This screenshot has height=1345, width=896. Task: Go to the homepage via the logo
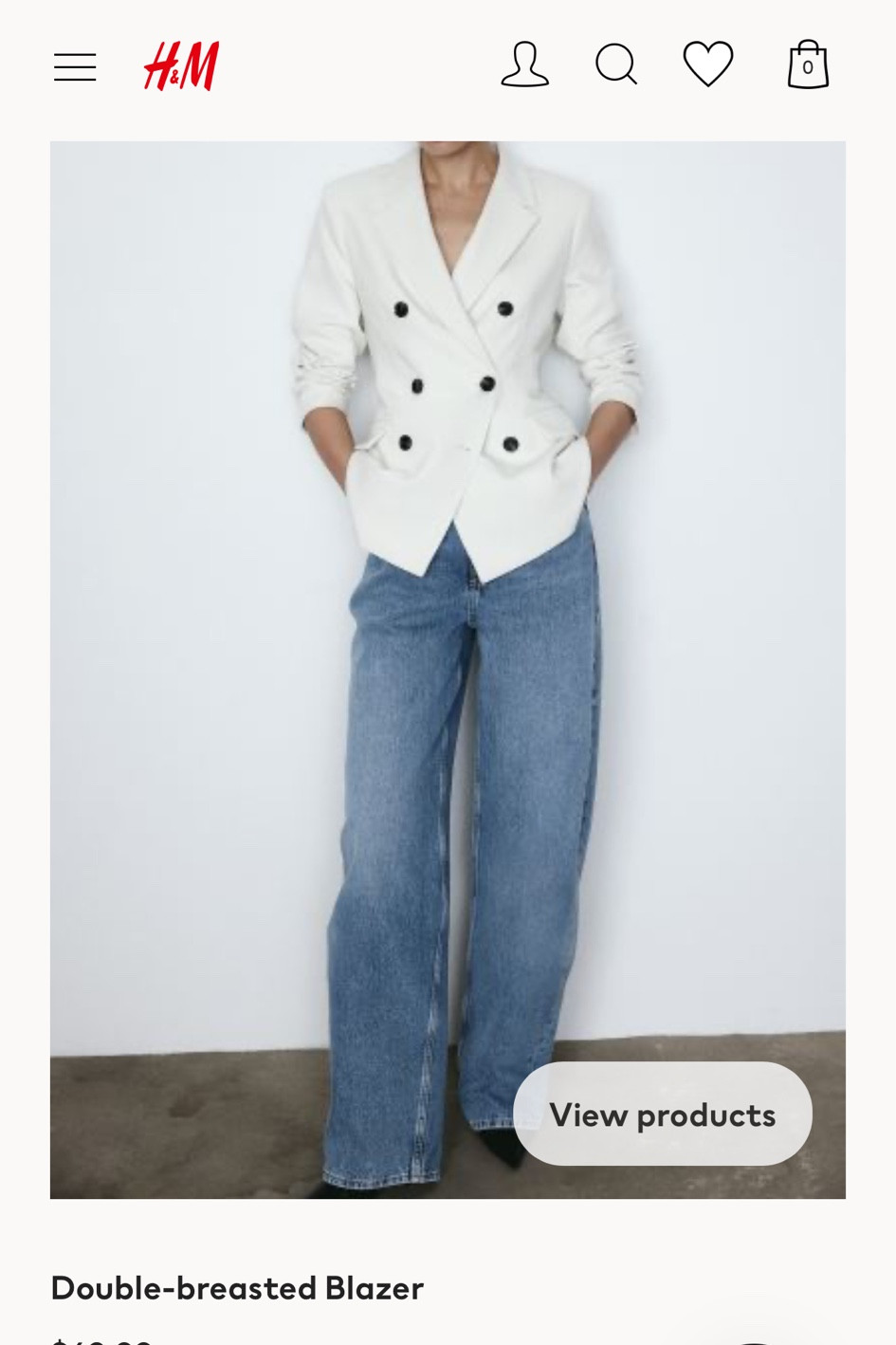(180, 64)
